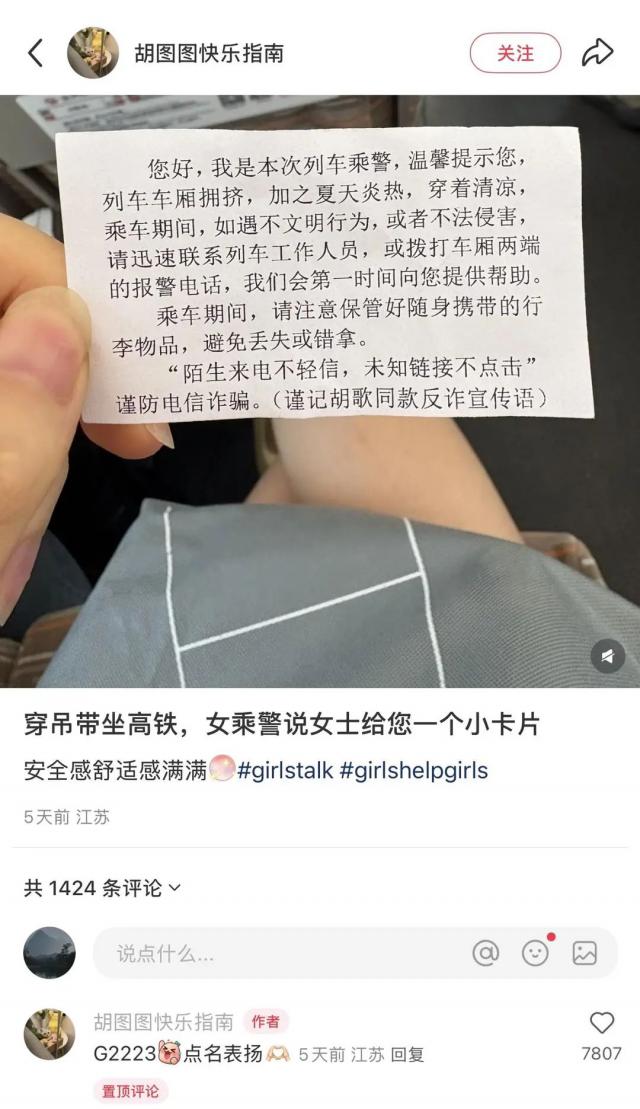
Task: Like the author's pinned G2223 comment
Action: click(x=601, y=1023)
